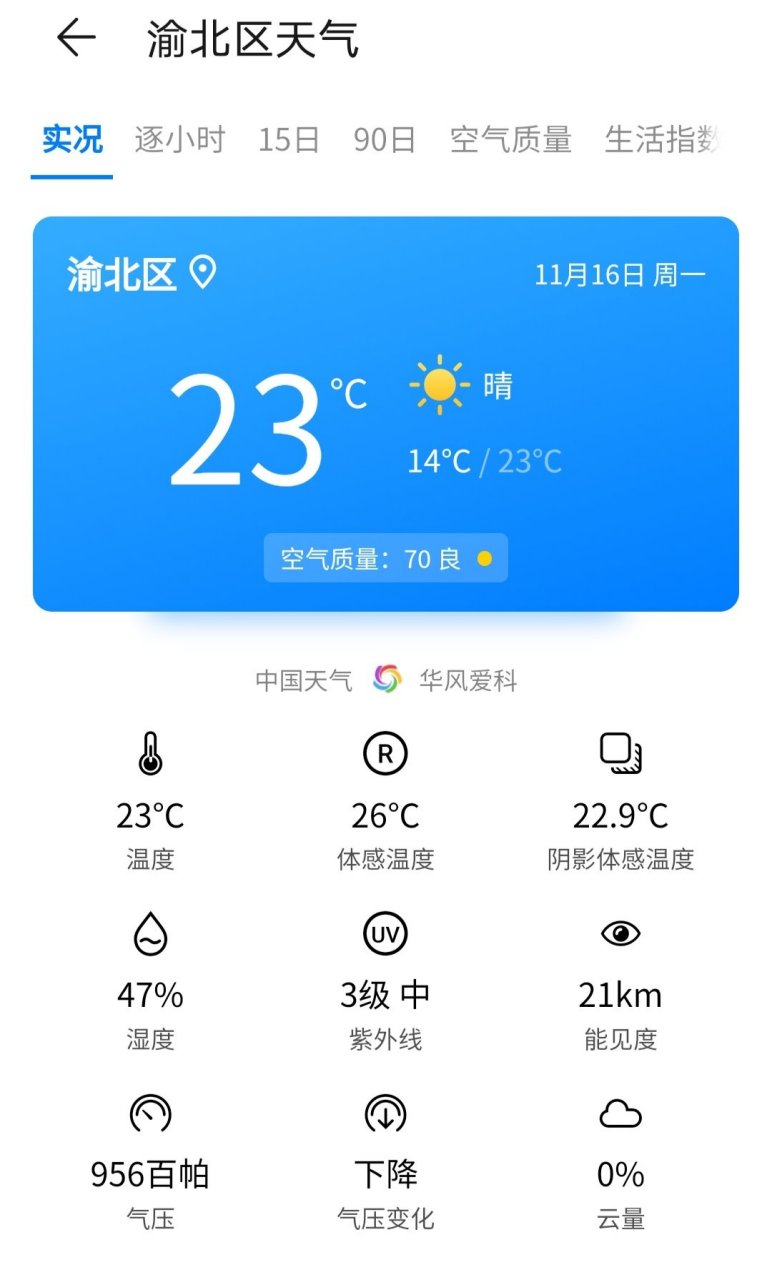Screen dimensions: 772x1280
Task: Tap the pressure change arrow icon
Action: point(386,1112)
